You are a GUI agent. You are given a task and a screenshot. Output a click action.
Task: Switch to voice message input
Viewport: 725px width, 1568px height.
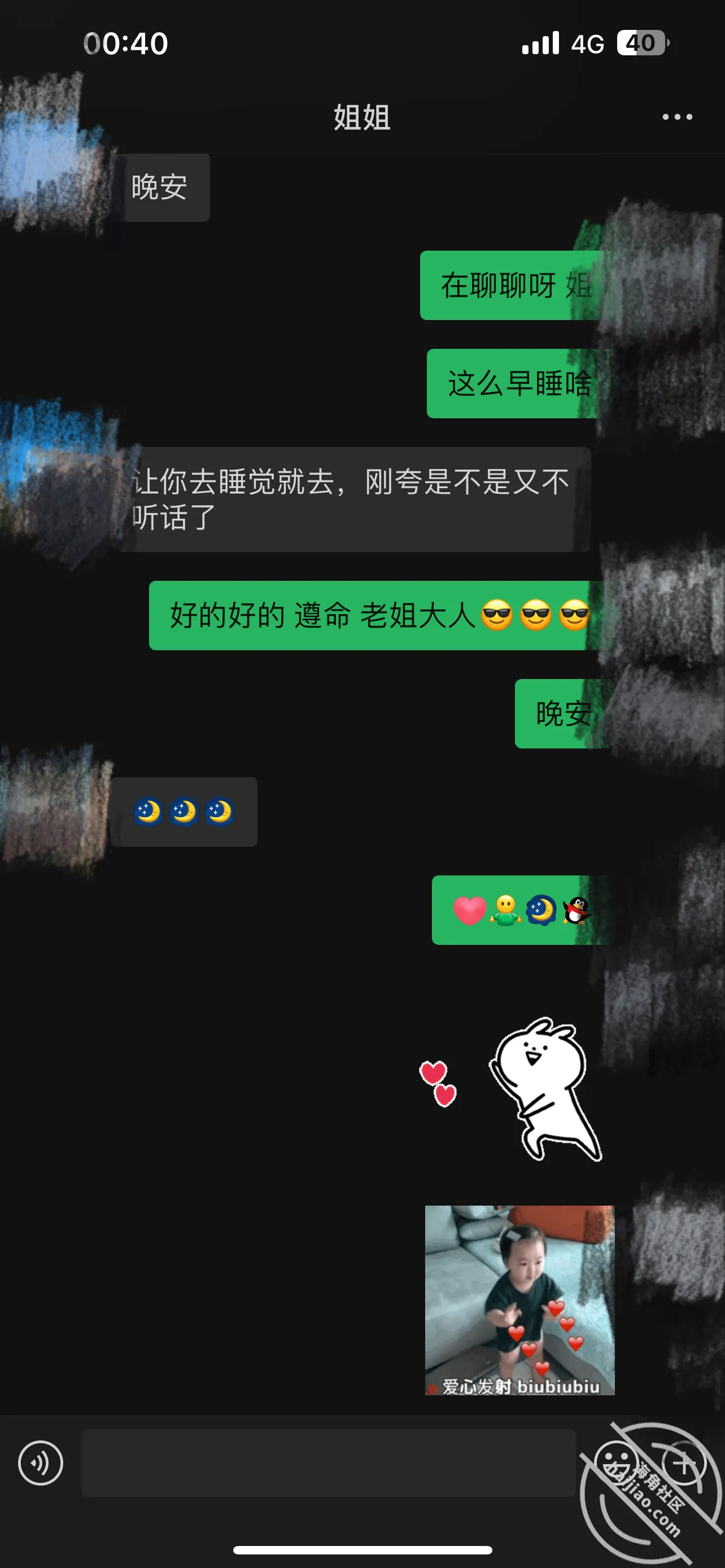pyautogui.click(x=41, y=1462)
